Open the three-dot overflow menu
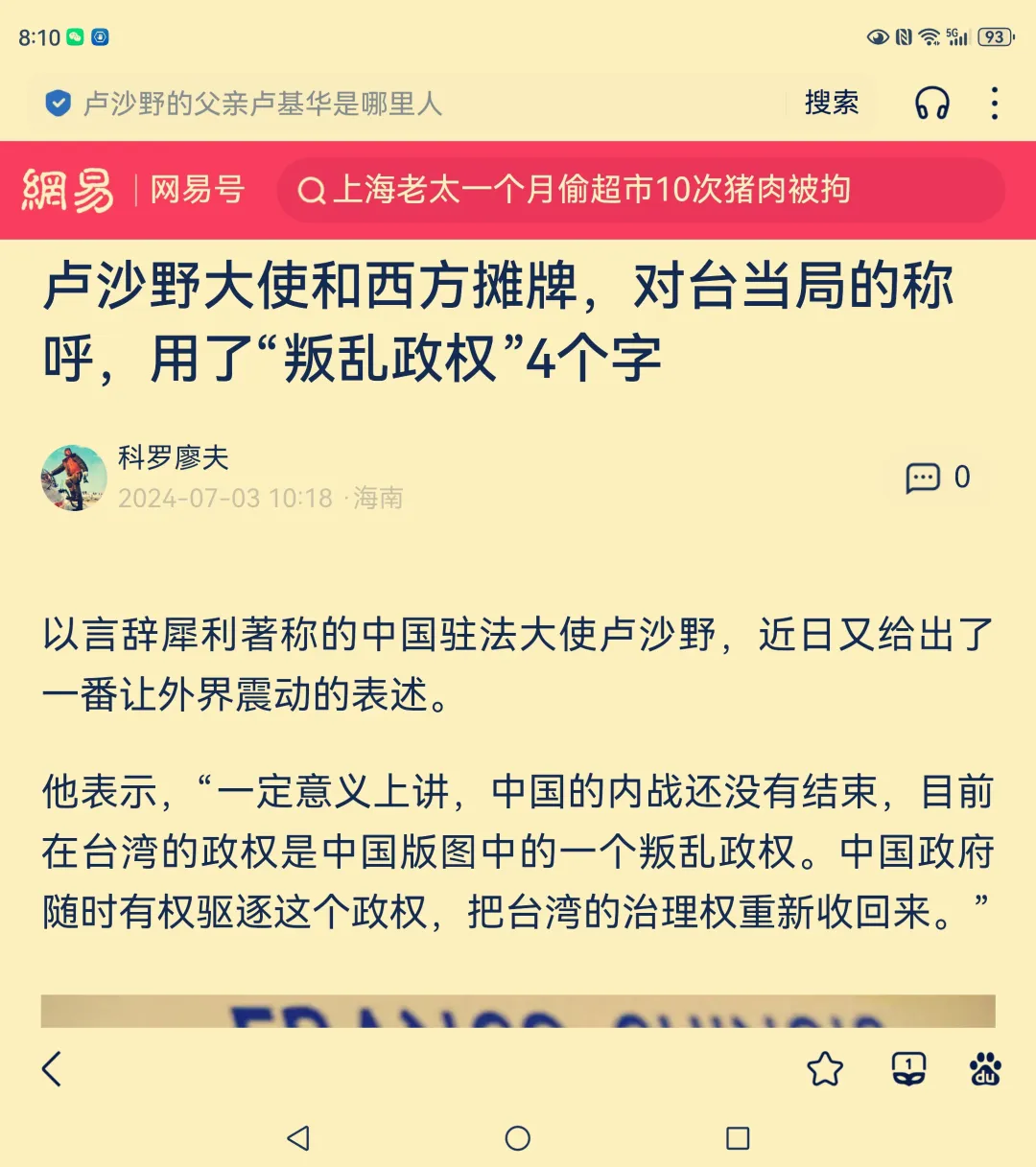This screenshot has width=1036, height=1167. (995, 104)
